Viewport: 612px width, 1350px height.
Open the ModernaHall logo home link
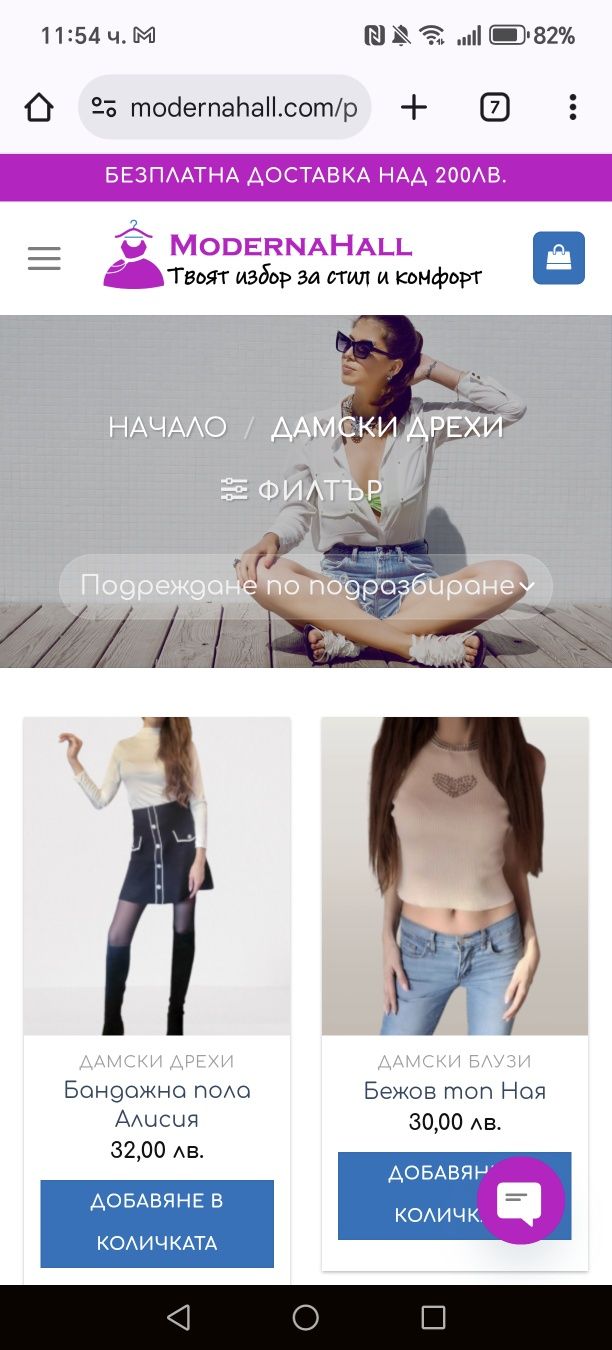292,258
